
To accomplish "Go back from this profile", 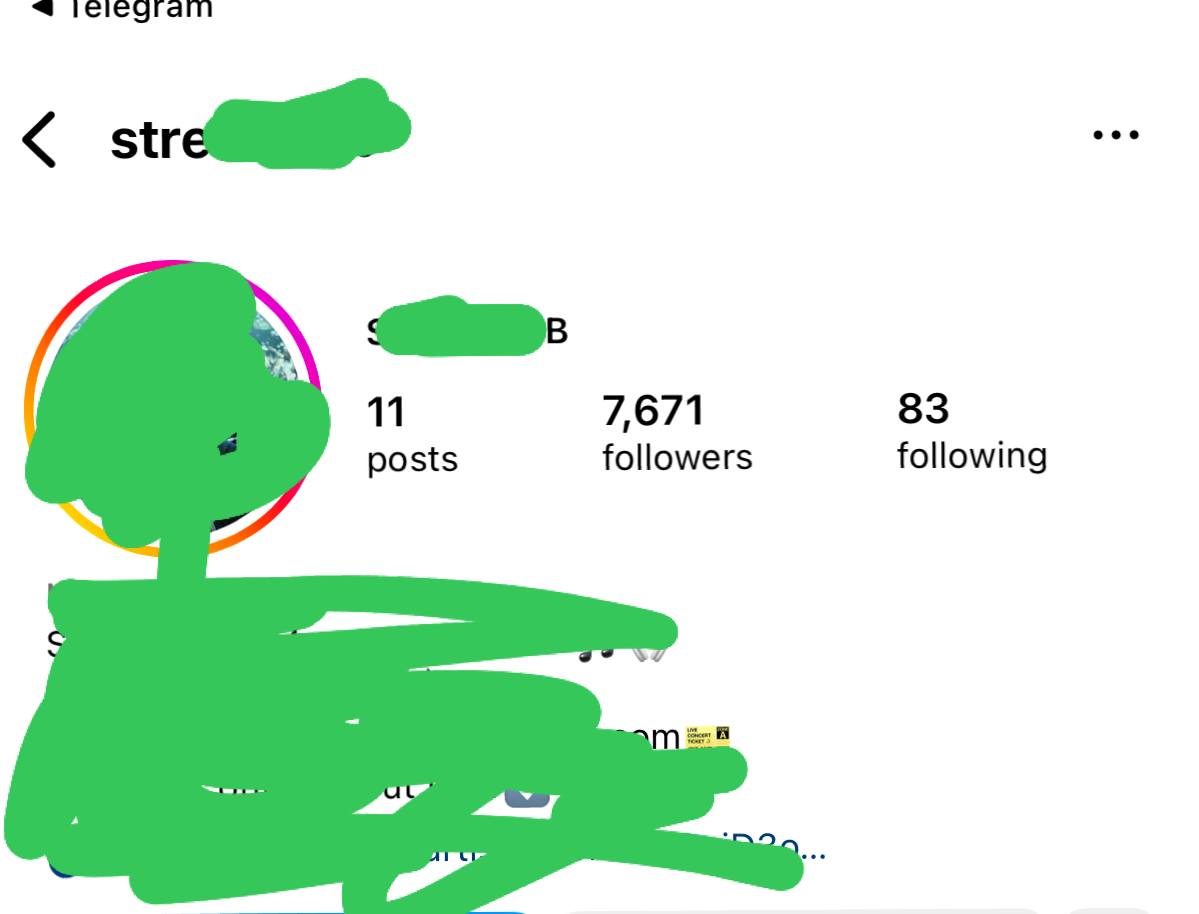I will point(40,139).
